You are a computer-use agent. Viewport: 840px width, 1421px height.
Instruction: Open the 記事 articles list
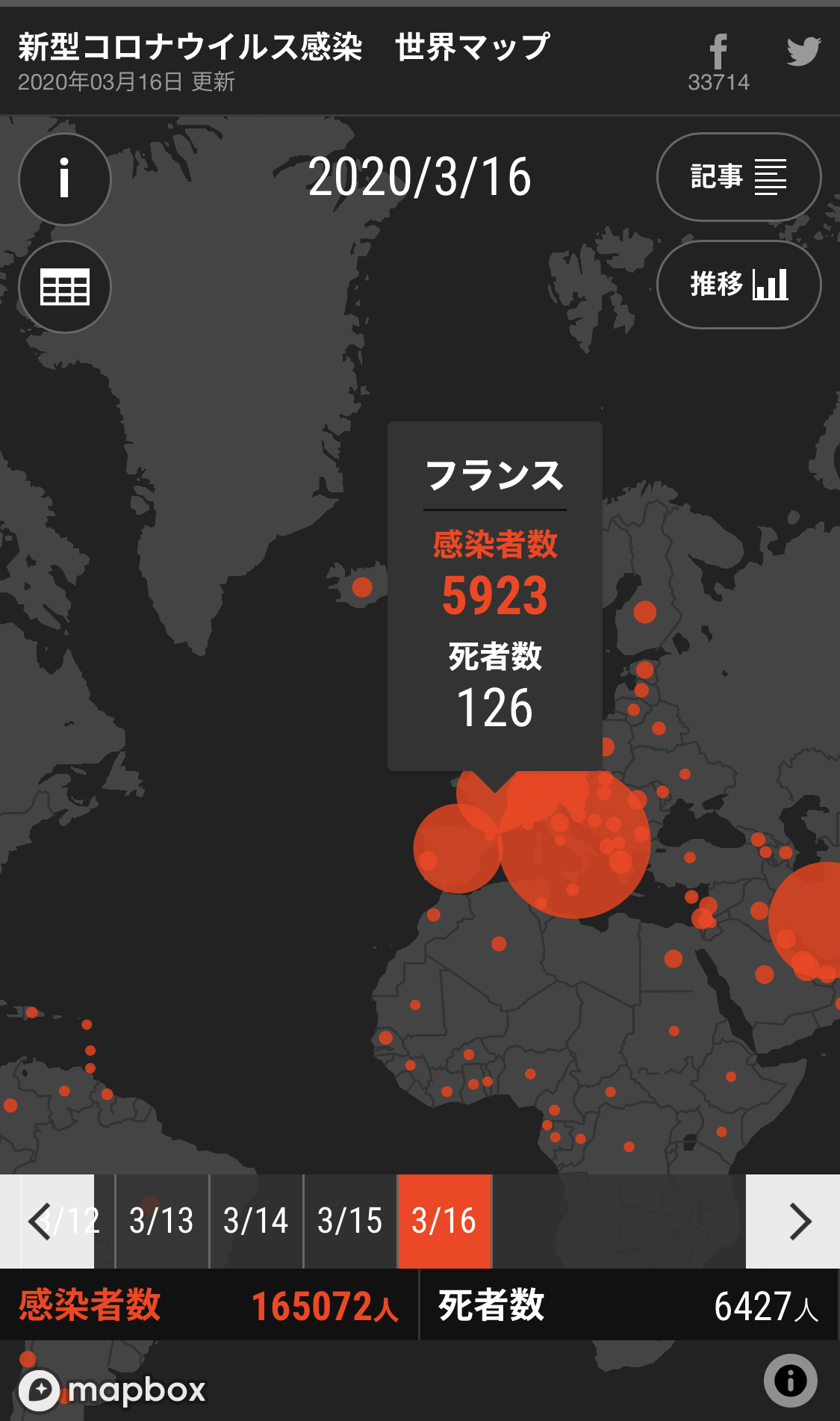pyautogui.click(x=738, y=177)
